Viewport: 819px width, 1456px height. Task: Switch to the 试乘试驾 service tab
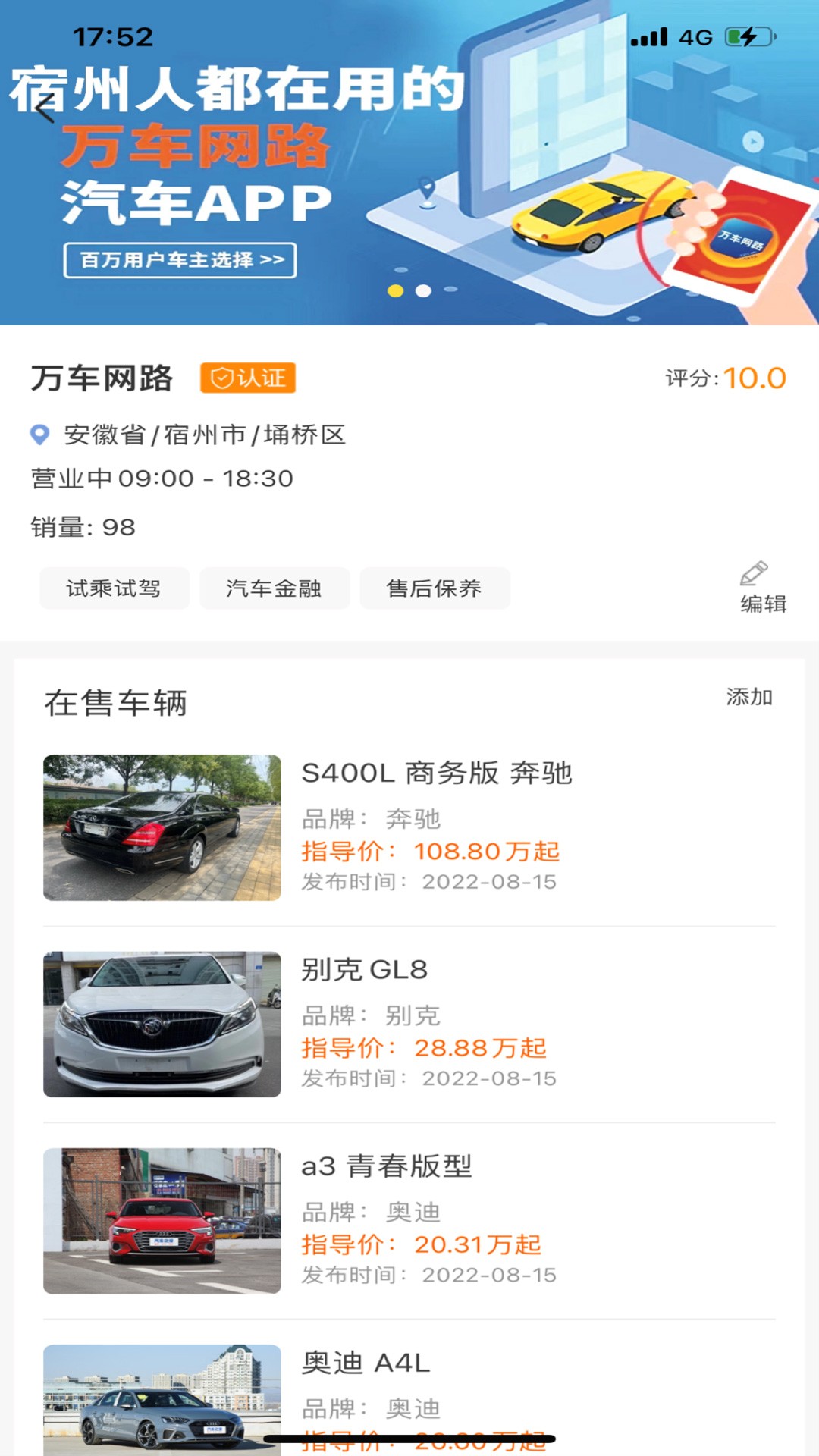(114, 588)
